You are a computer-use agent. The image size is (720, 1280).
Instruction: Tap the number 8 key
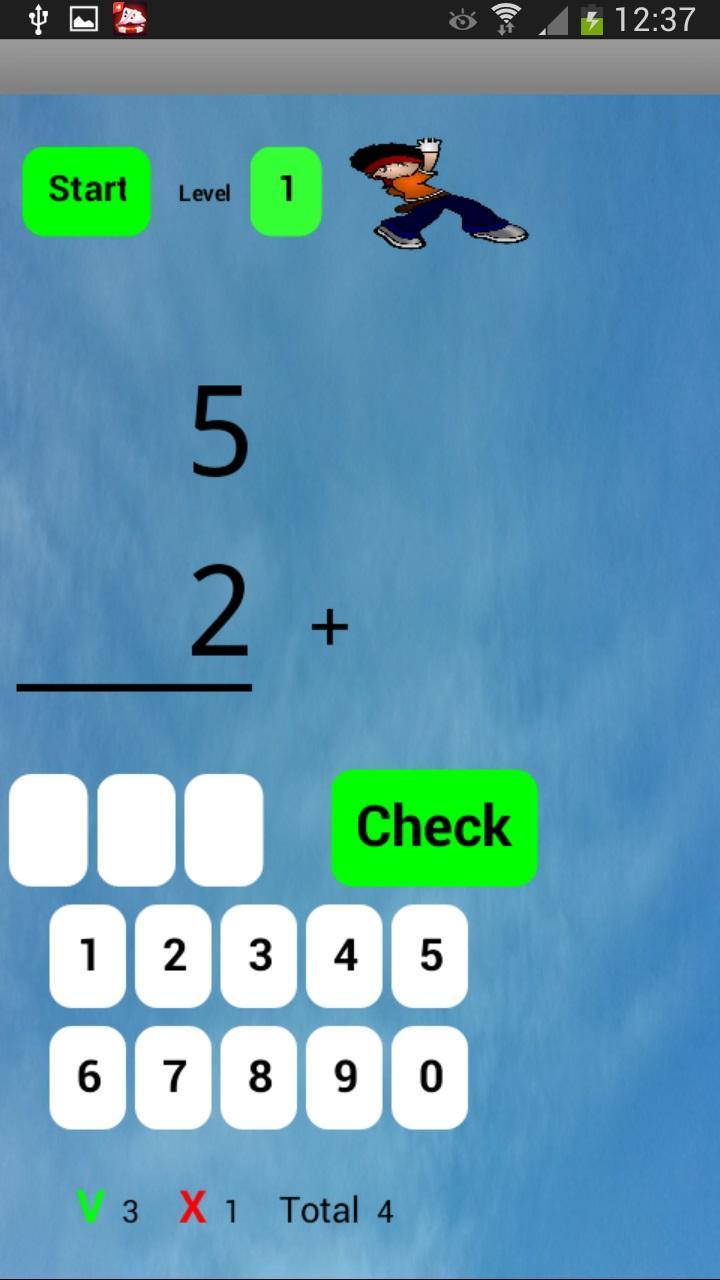(x=259, y=1077)
